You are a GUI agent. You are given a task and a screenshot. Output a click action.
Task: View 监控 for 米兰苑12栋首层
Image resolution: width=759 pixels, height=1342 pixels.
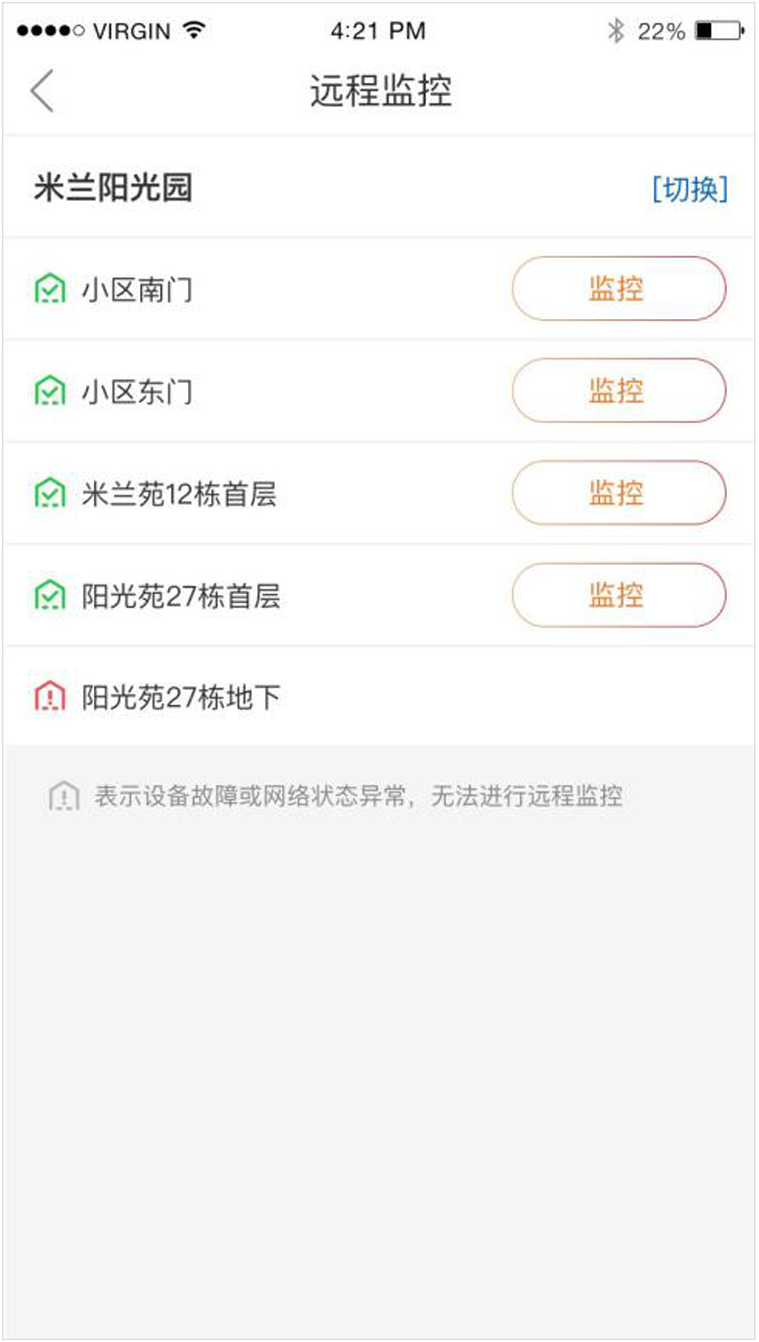(x=618, y=493)
